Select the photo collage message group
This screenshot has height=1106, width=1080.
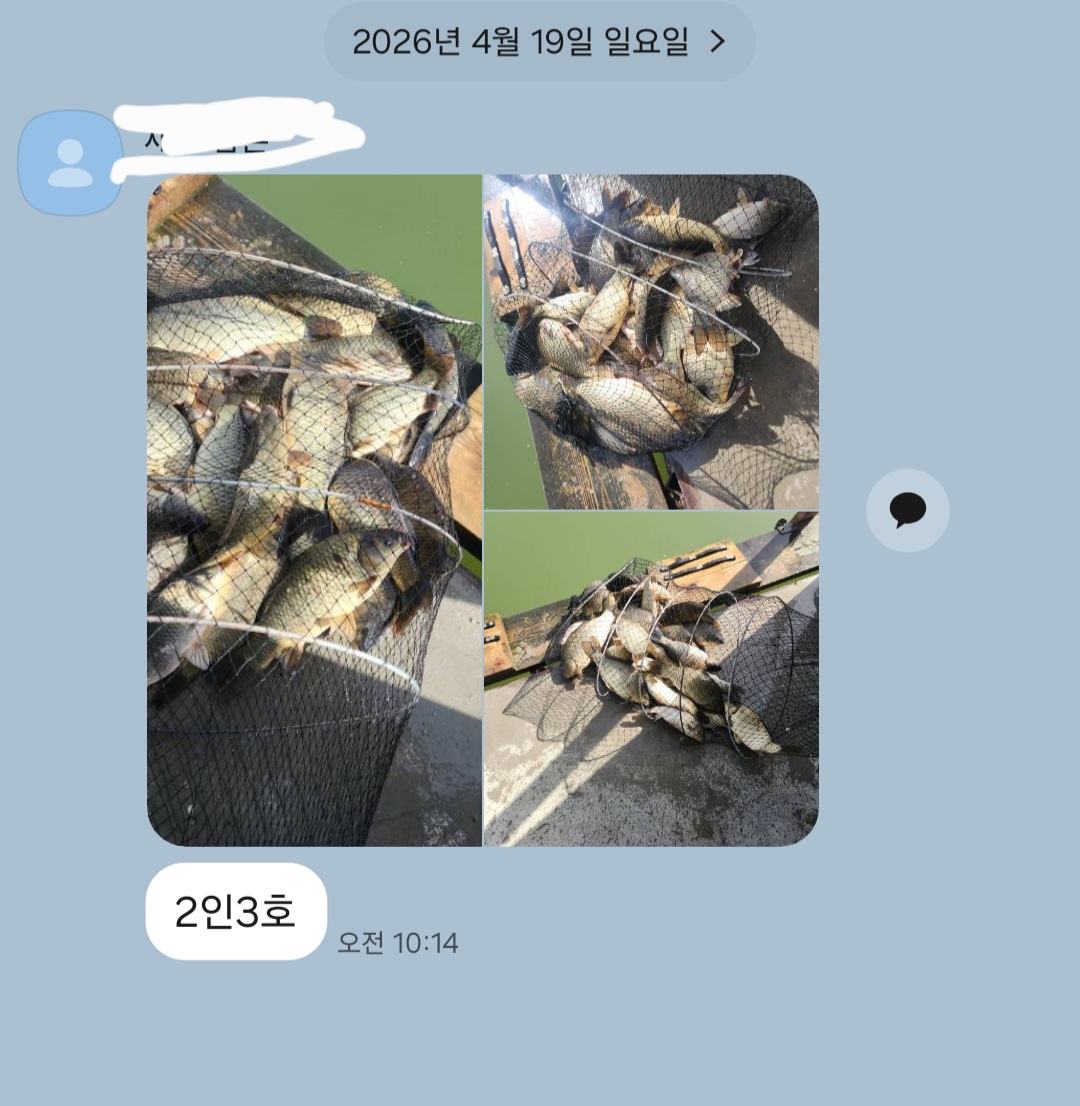pos(485,510)
